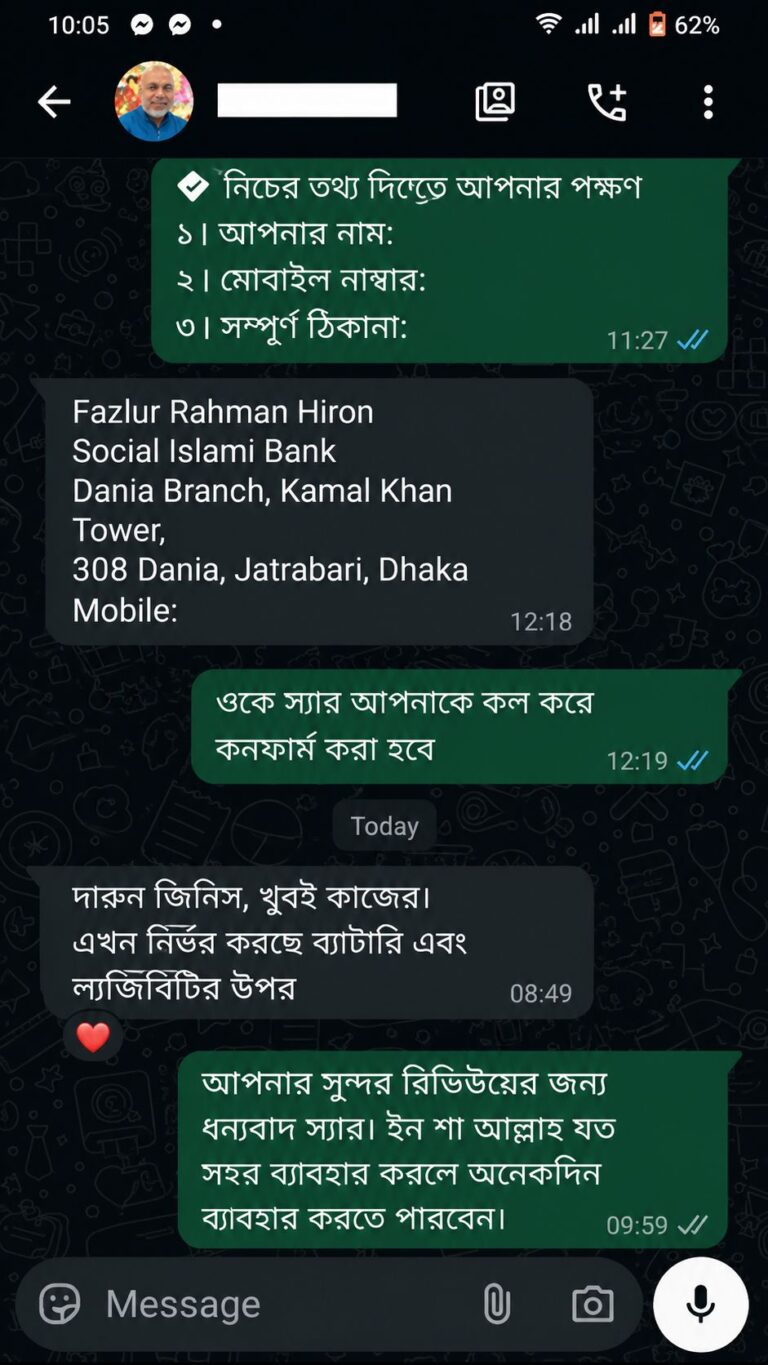Open the camera from the message bar
Image resolution: width=768 pixels, height=1365 pixels.
pyautogui.click(x=592, y=1304)
